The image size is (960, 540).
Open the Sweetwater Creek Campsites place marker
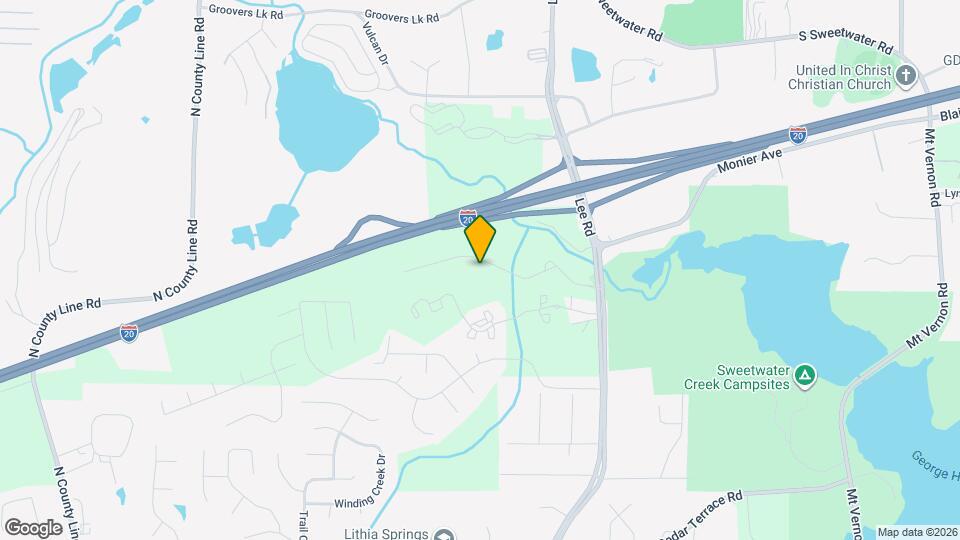806,376
